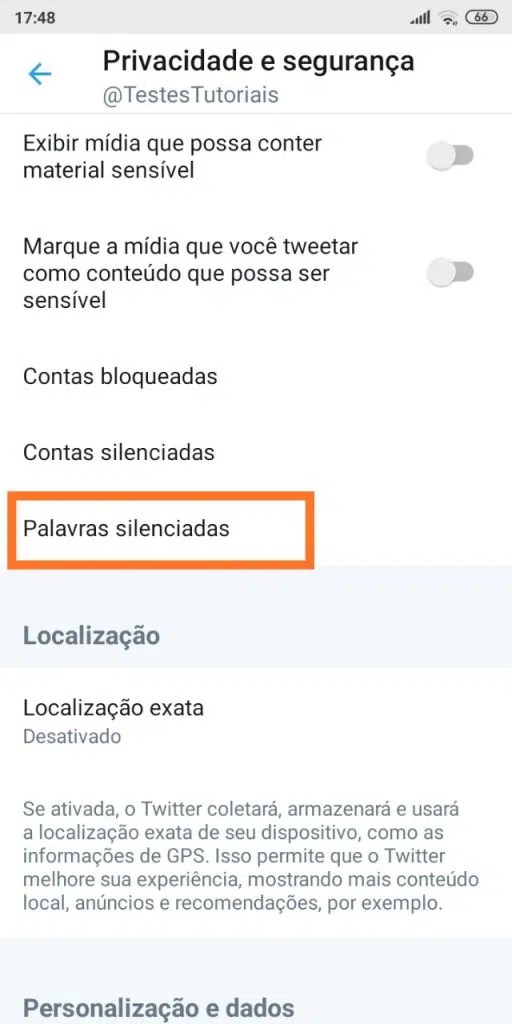Screen dimensions: 512x1024
Task: Open Palavras silenciadas
Action: pyautogui.click(x=256, y=528)
